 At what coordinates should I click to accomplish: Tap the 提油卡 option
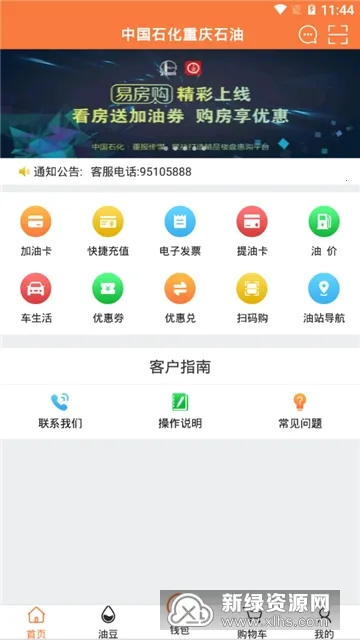[252, 231]
